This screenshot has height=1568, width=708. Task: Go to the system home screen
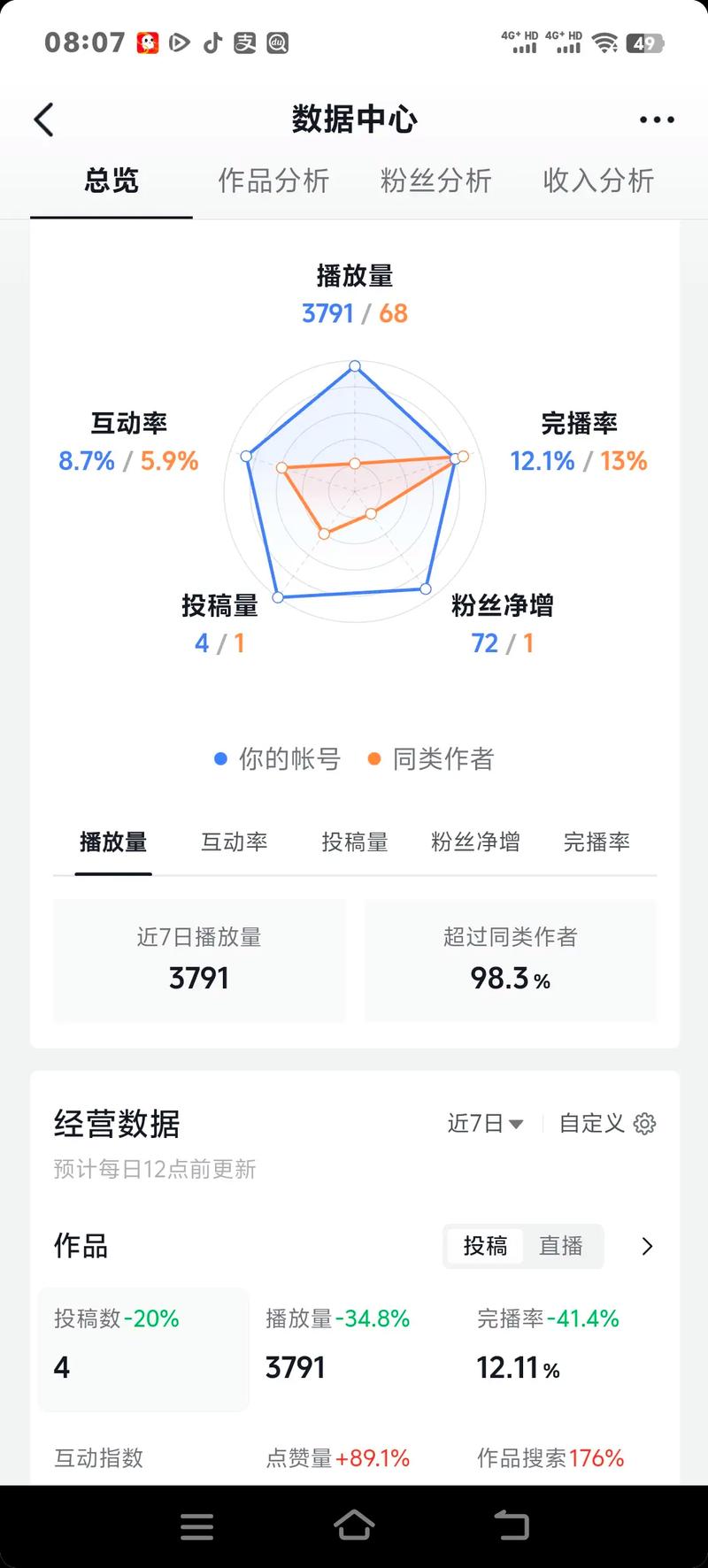[x=354, y=1526]
